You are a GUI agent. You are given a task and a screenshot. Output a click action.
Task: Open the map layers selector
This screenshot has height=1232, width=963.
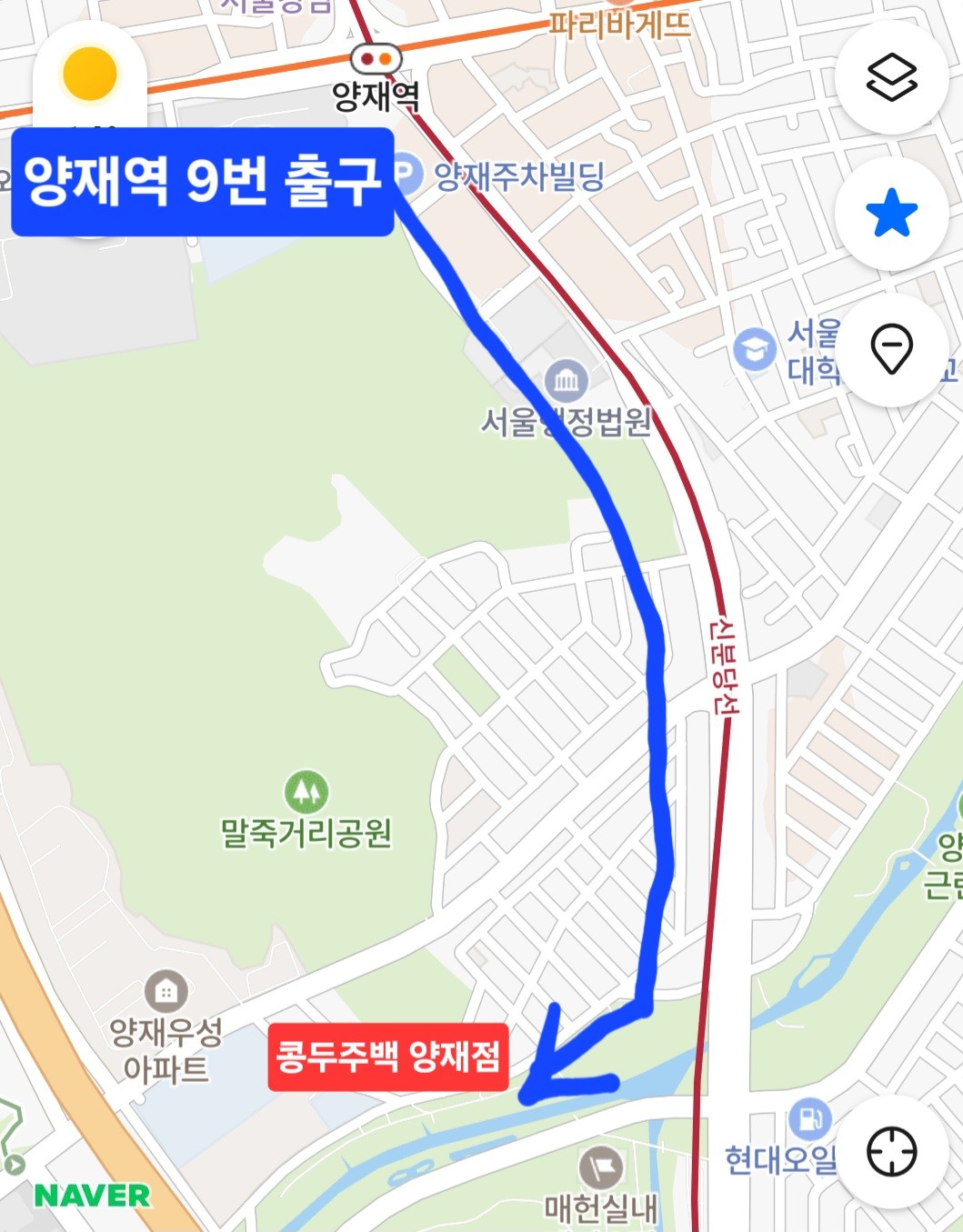click(891, 78)
